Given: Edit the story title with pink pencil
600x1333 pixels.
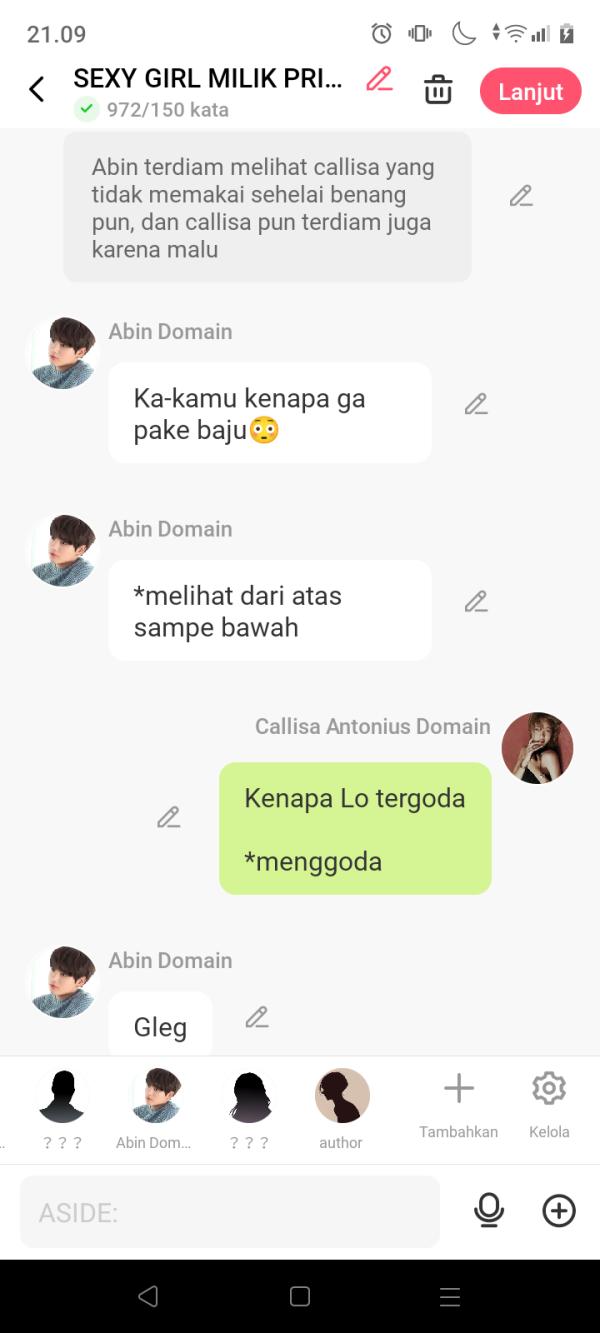Looking at the screenshot, I should 379,79.
